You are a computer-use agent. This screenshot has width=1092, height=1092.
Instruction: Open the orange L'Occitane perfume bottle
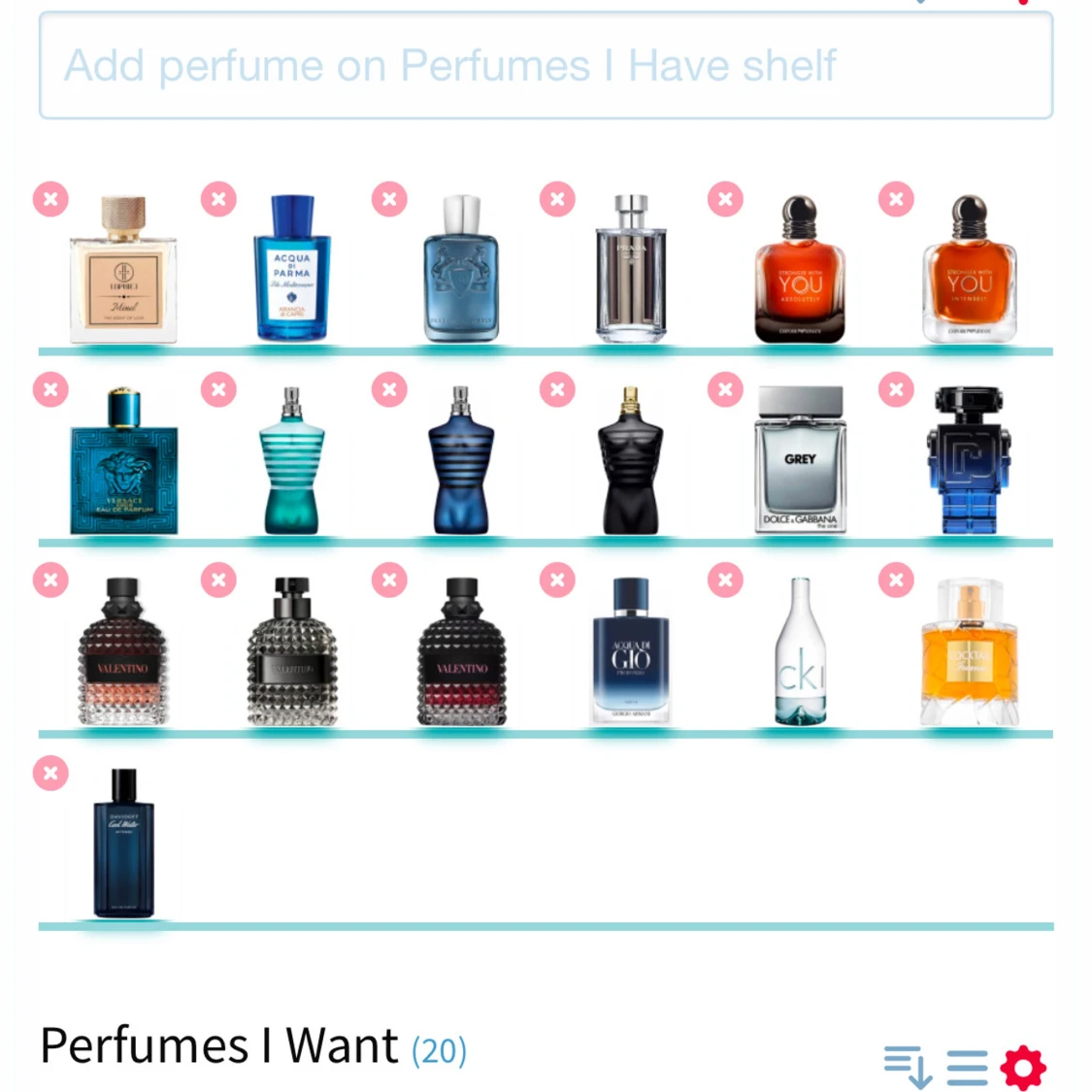tap(969, 653)
